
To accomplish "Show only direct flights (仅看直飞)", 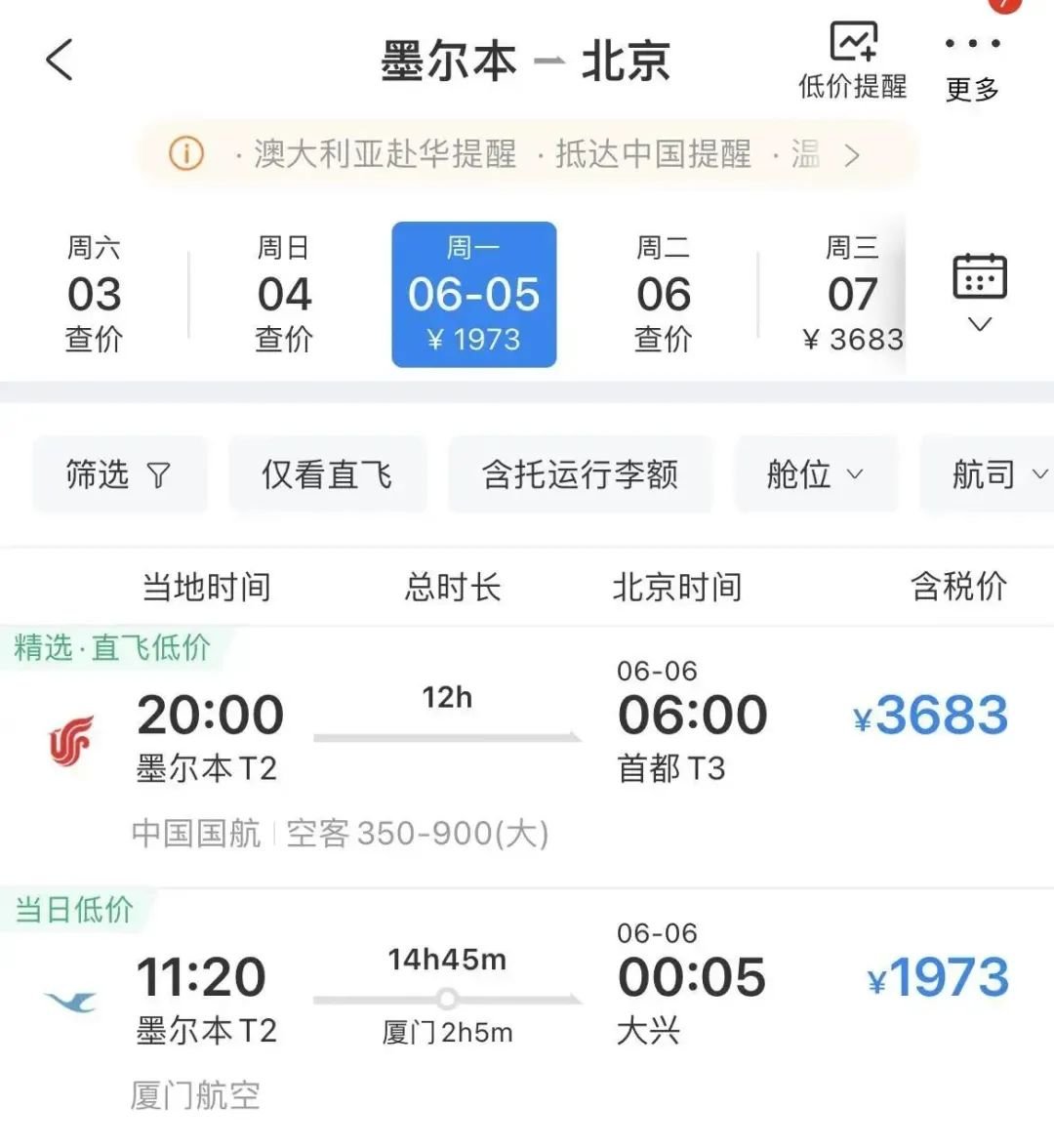I will pyautogui.click(x=327, y=475).
